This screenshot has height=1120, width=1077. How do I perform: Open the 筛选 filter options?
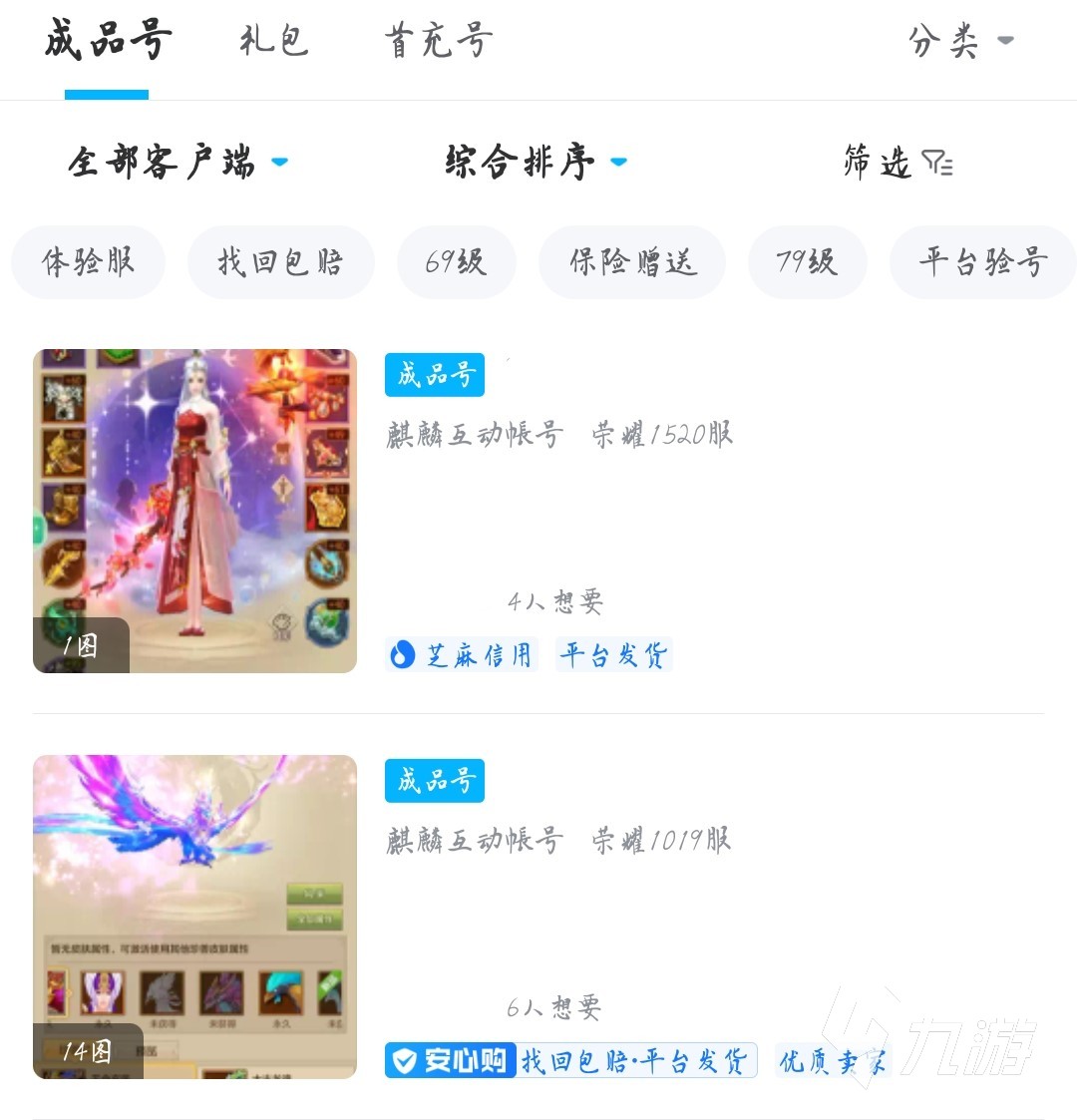[897, 162]
